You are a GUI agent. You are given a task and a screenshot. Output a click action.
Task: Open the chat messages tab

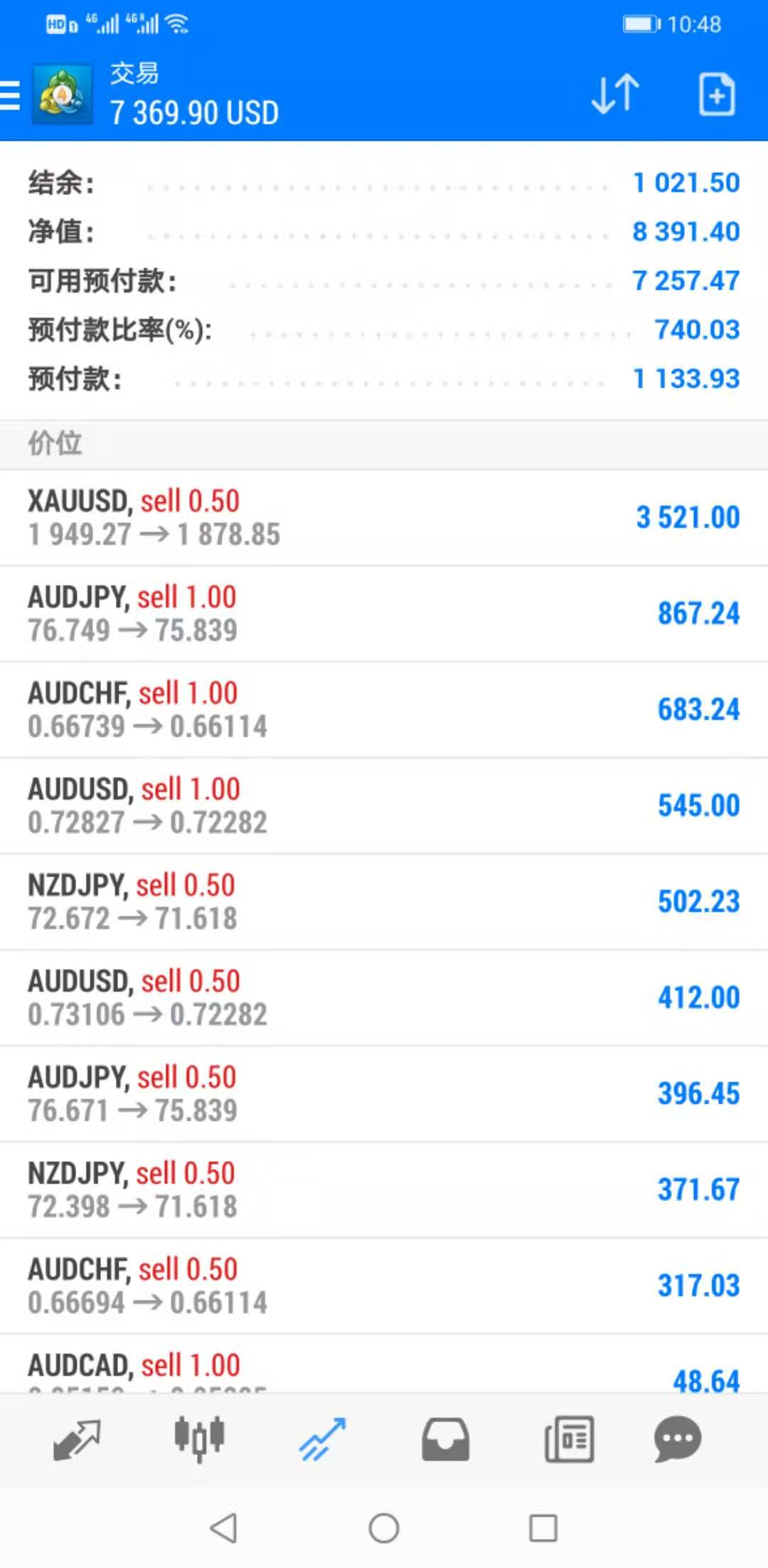pyautogui.click(x=678, y=1439)
